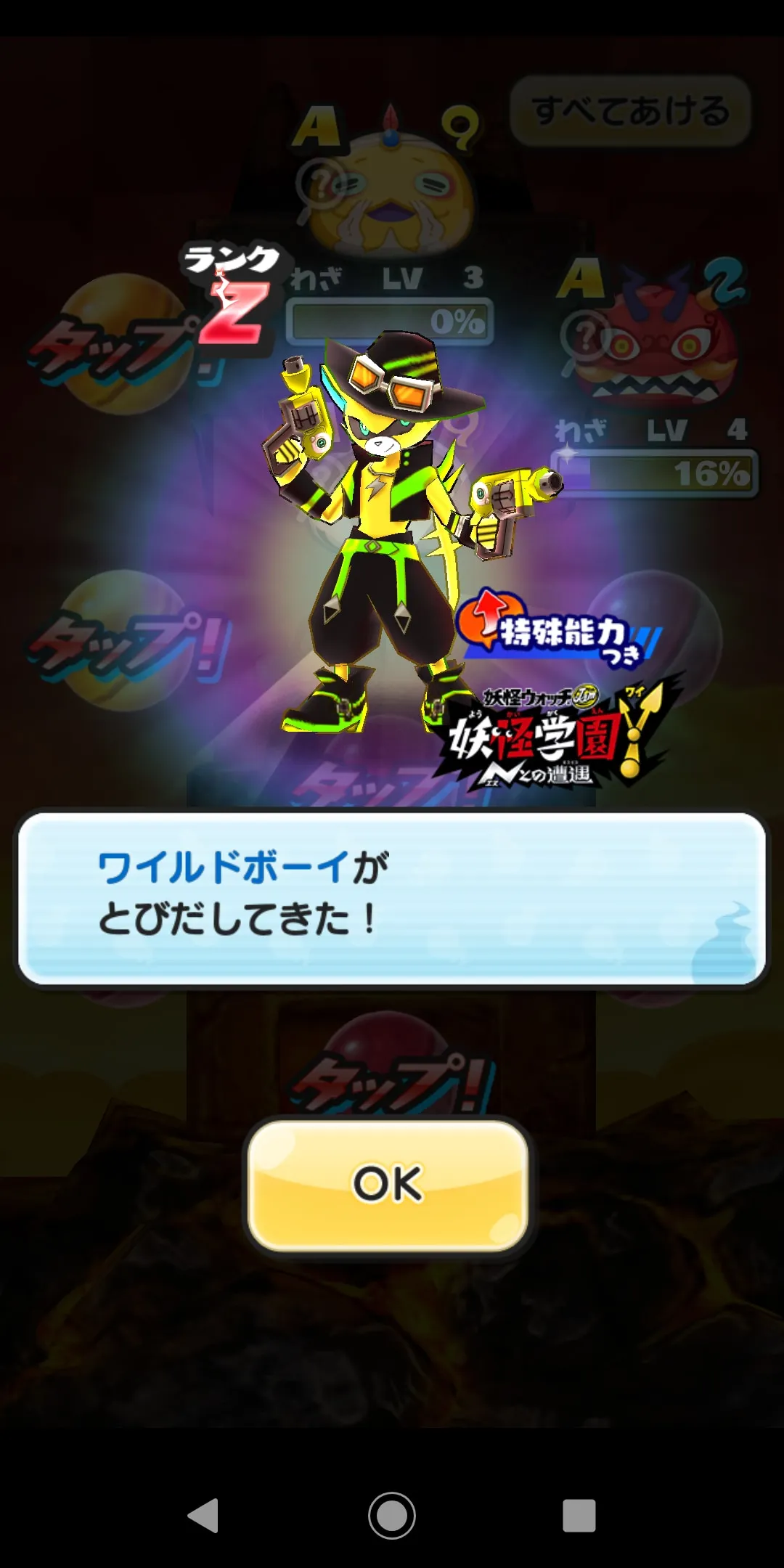Return to the home screen
Screen dimensions: 784x1568
click(x=392, y=1516)
